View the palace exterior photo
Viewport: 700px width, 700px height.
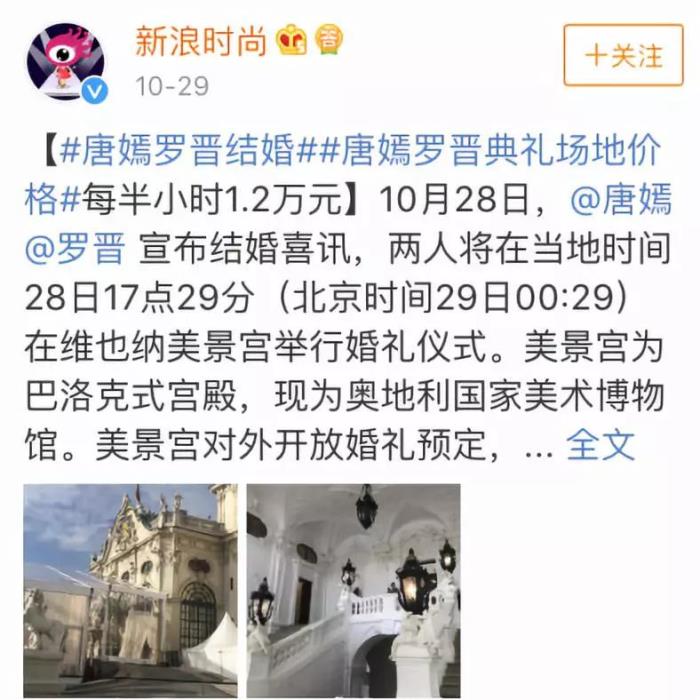[x=130, y=590]
